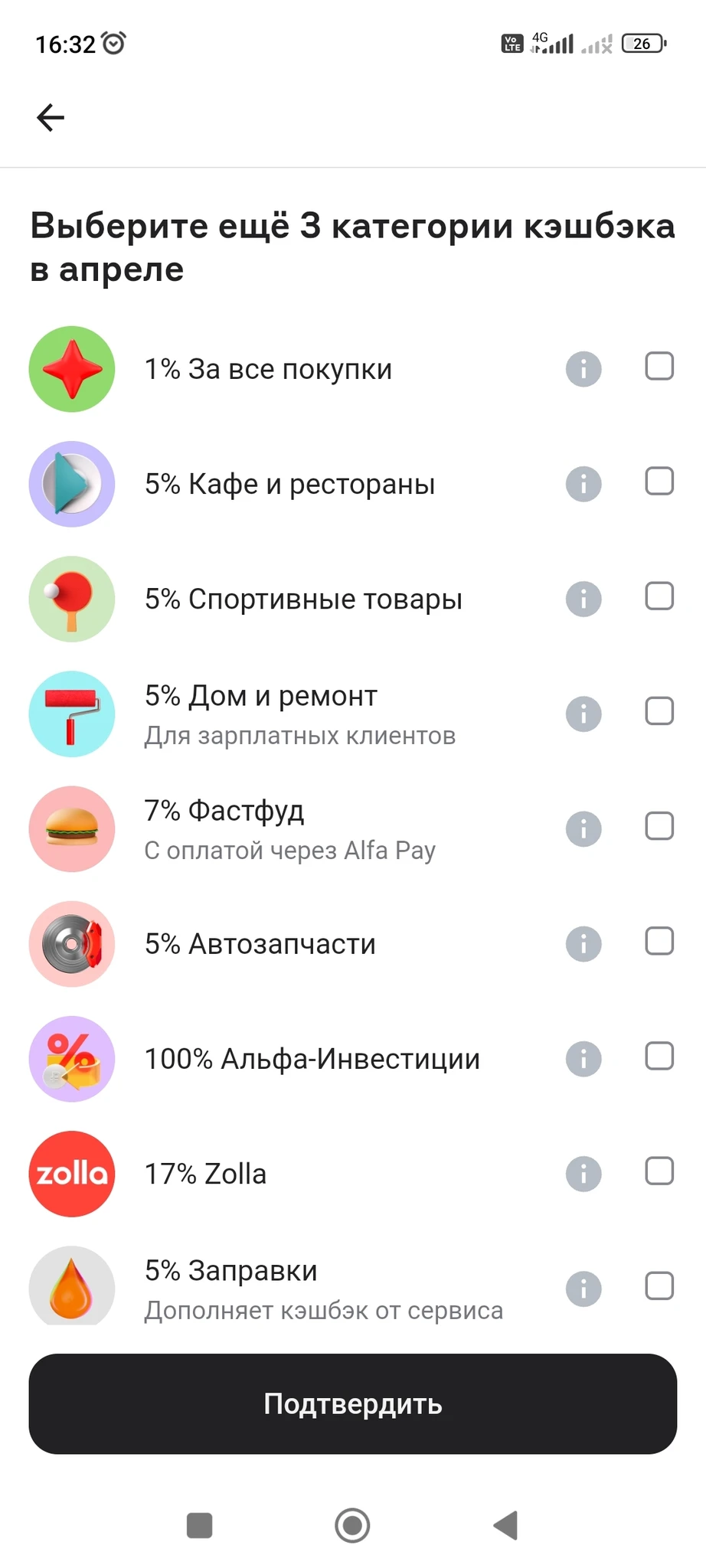
Task: Open info for 1% За все покупки
Action: click(x=583, y=369)
